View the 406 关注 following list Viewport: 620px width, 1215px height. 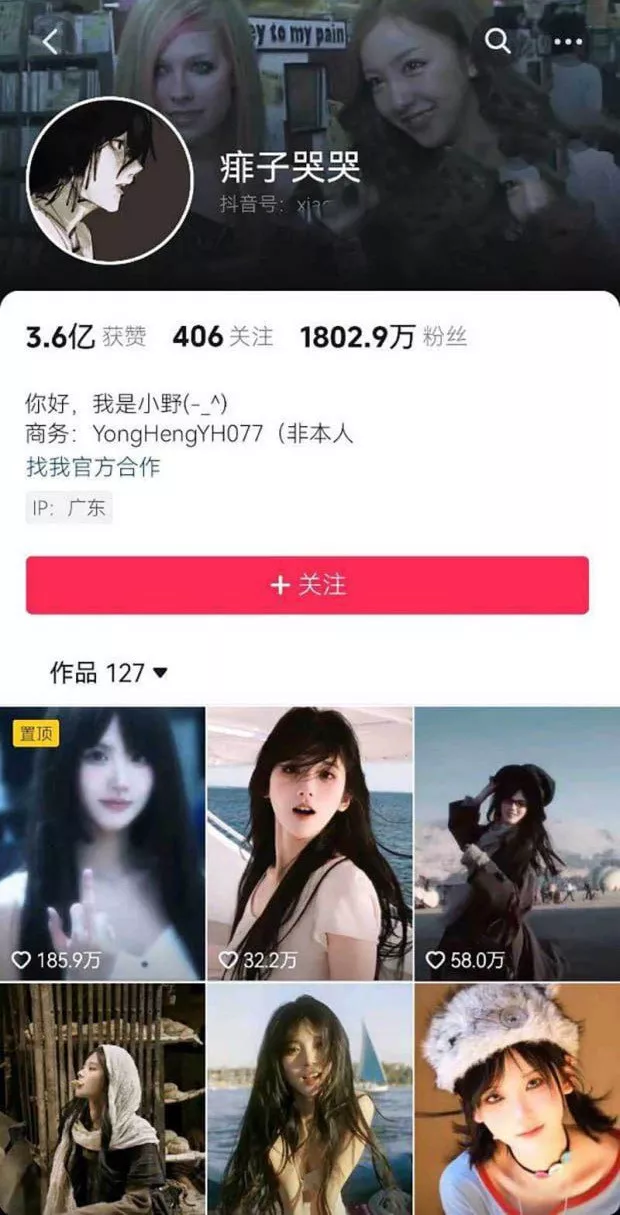click(222, 337)
